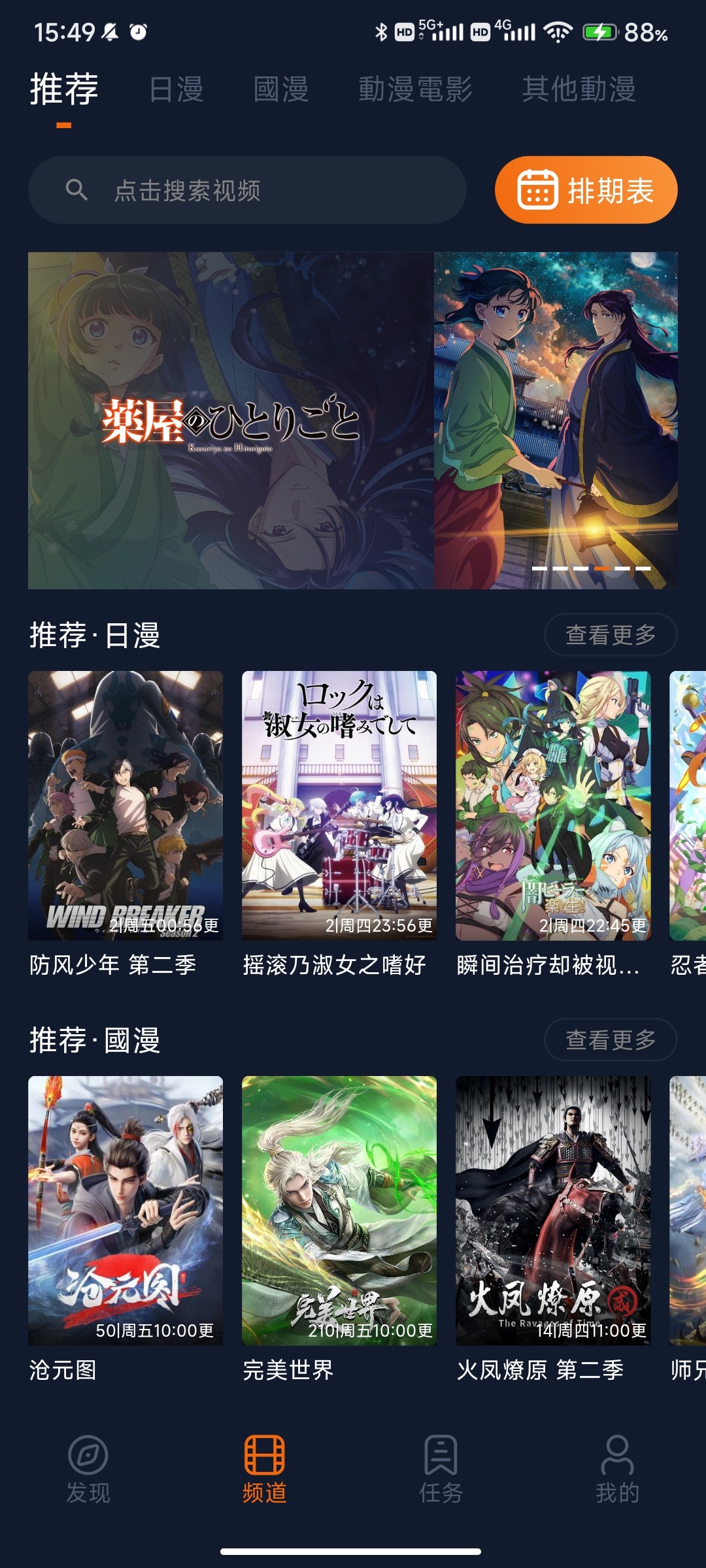The image size is (706, 1568).
Task: Open the 動漫電影 tab
Action: click(415, 90)
